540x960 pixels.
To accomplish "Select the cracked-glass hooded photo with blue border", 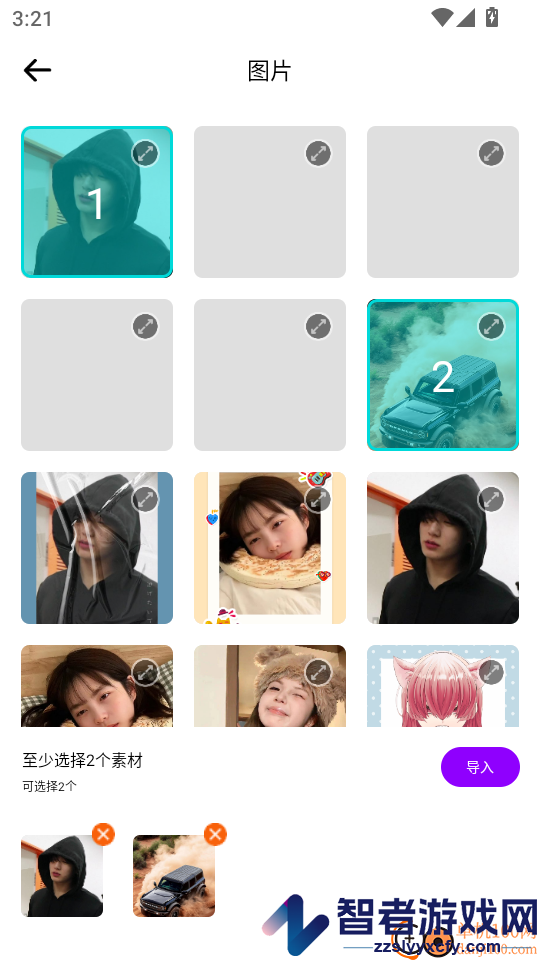I will pyautogui.click(x=97, y=548).
